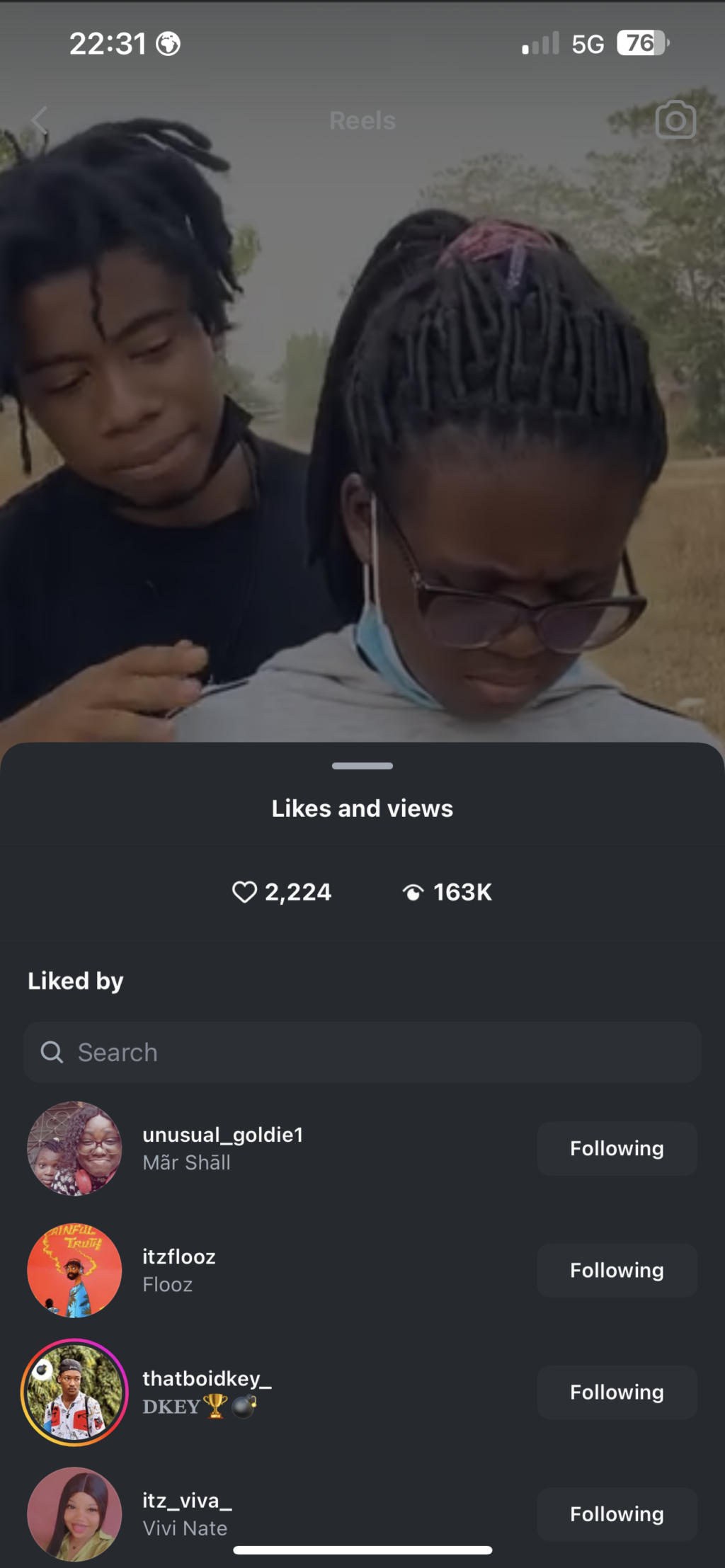Viewport: 725px width, 1568px height.
Task: Tap Following button next to itzflooz
Action: click(617, 1270)
